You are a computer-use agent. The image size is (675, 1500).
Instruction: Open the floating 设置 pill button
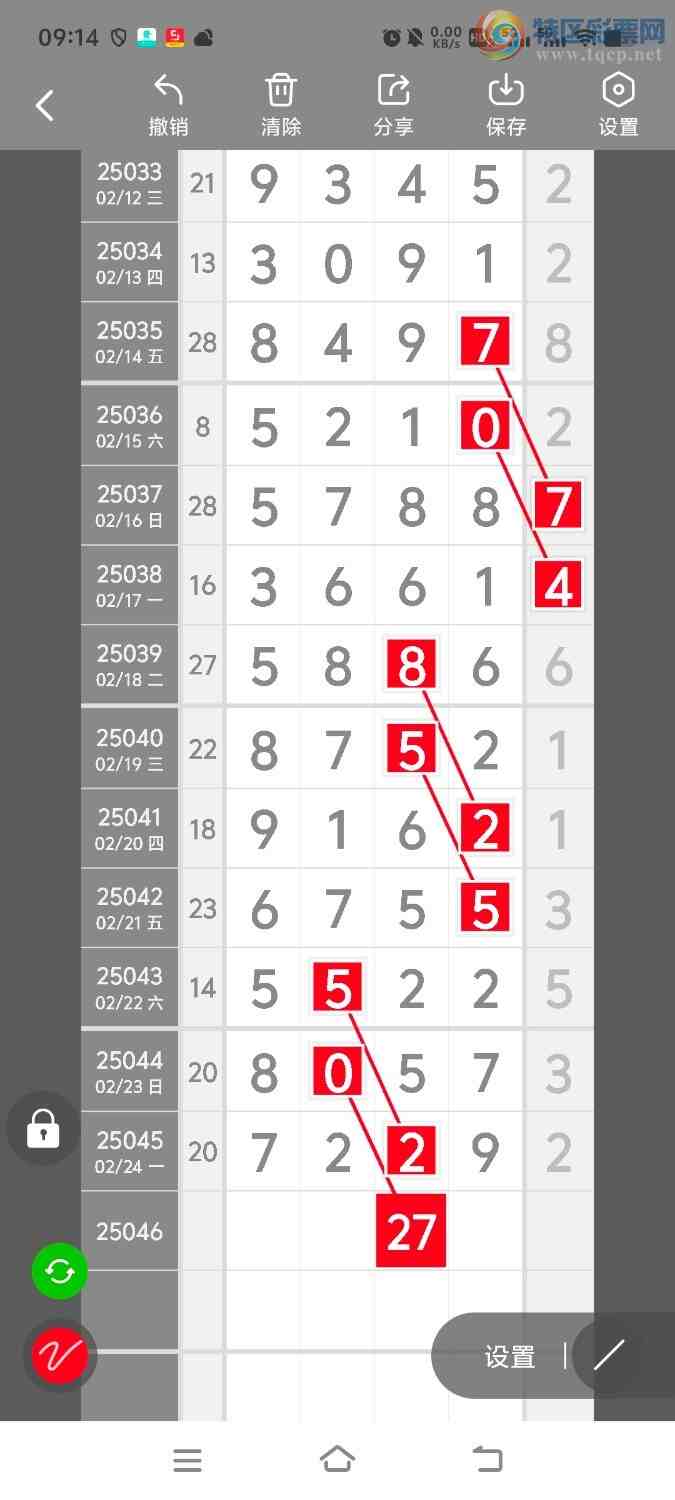click(x=510, y=1357)
